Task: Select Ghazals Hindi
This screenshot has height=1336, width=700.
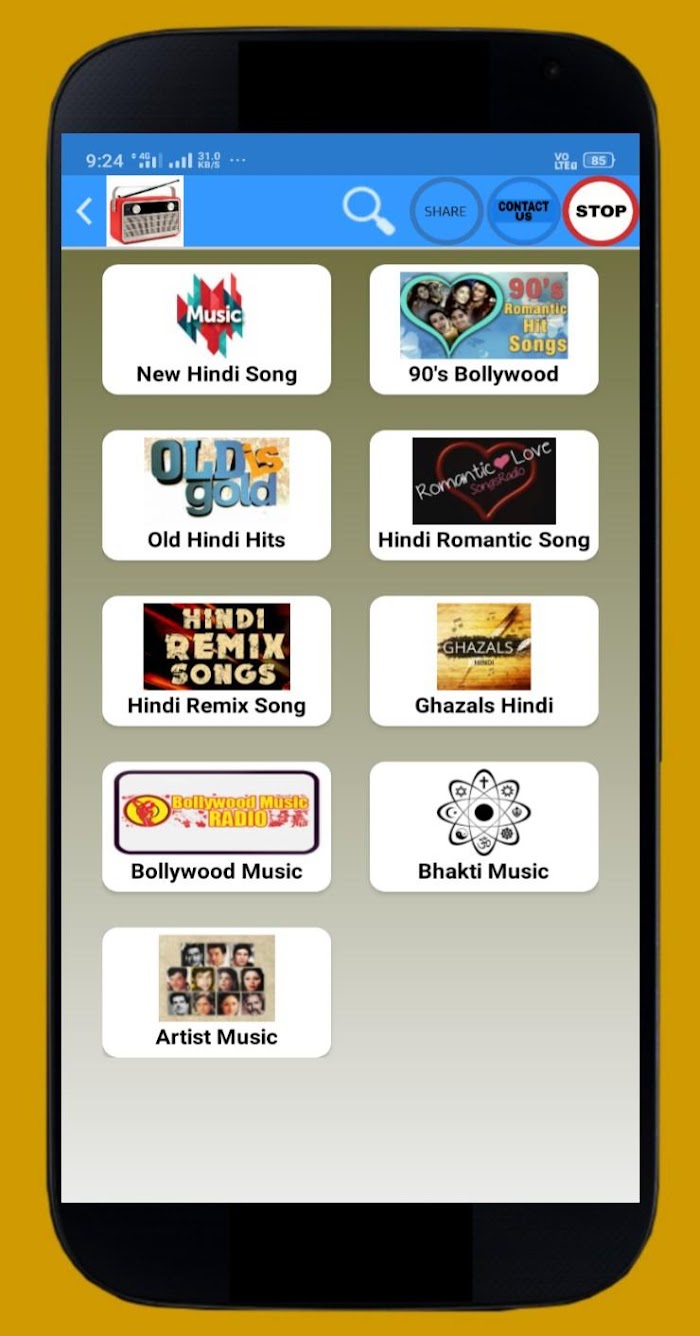Action: point(484,661)
